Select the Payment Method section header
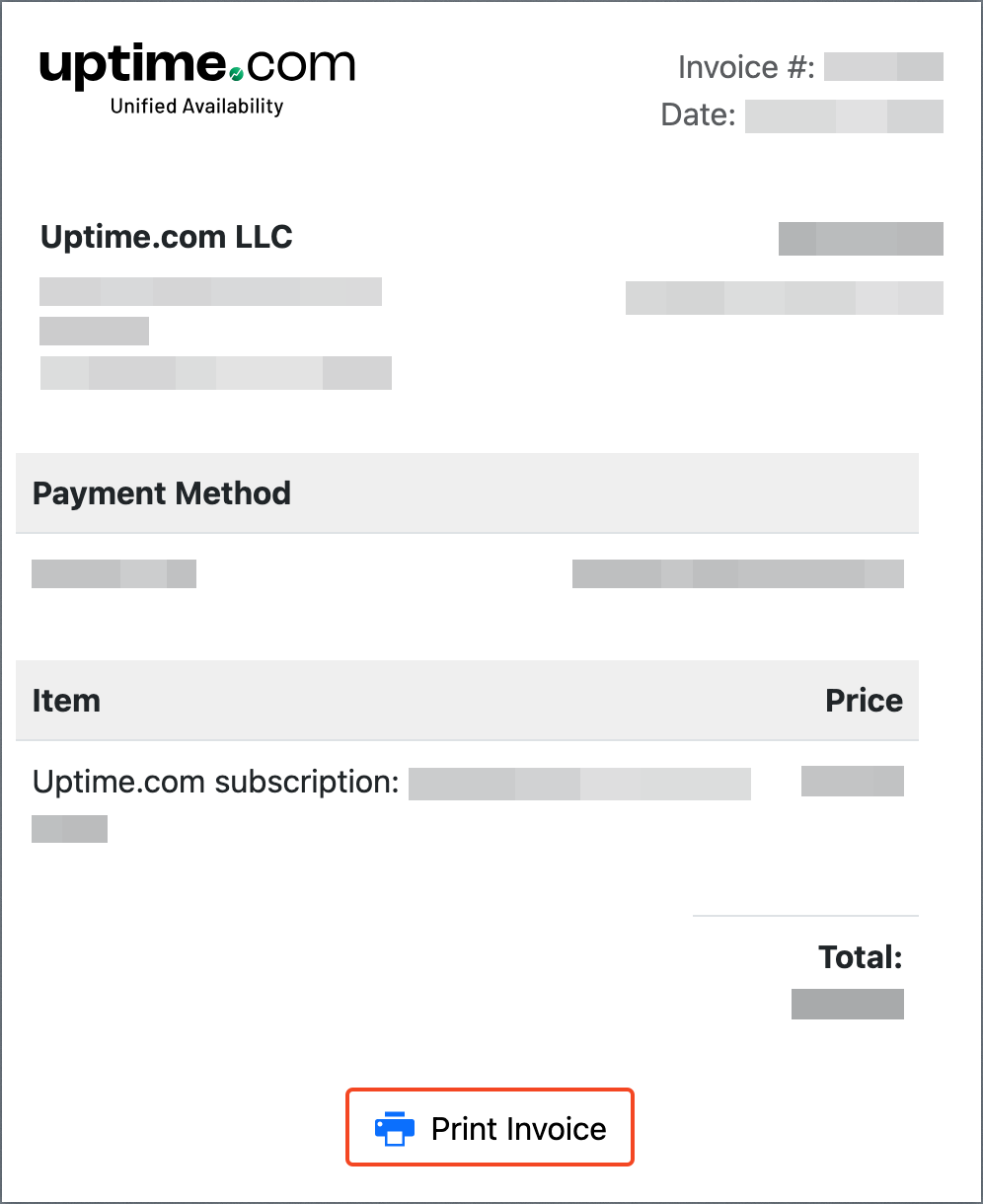Viewport: 983px width, 1204px height. [162, 493]
